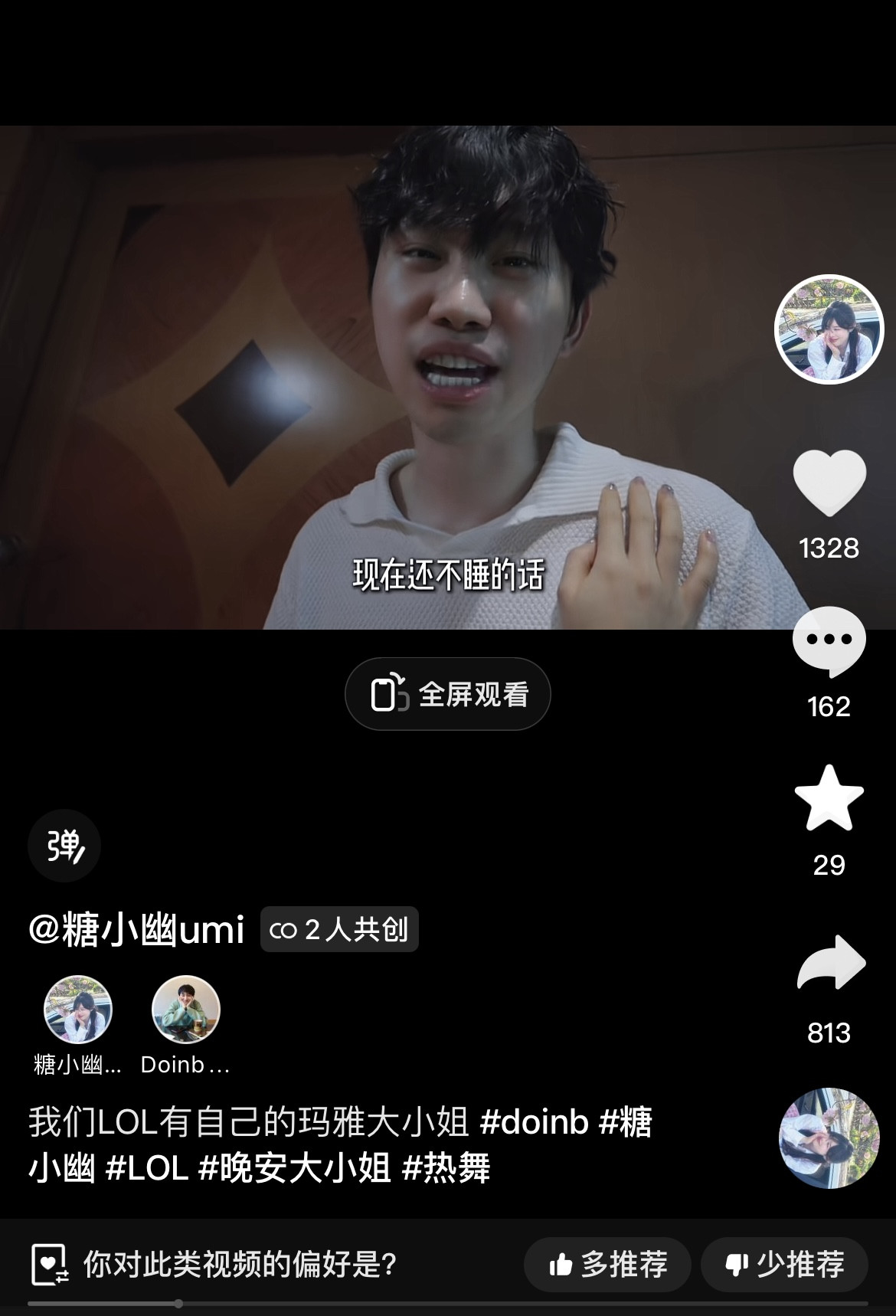Open the @糖小幽umi profile name

[x=136, y=930]
